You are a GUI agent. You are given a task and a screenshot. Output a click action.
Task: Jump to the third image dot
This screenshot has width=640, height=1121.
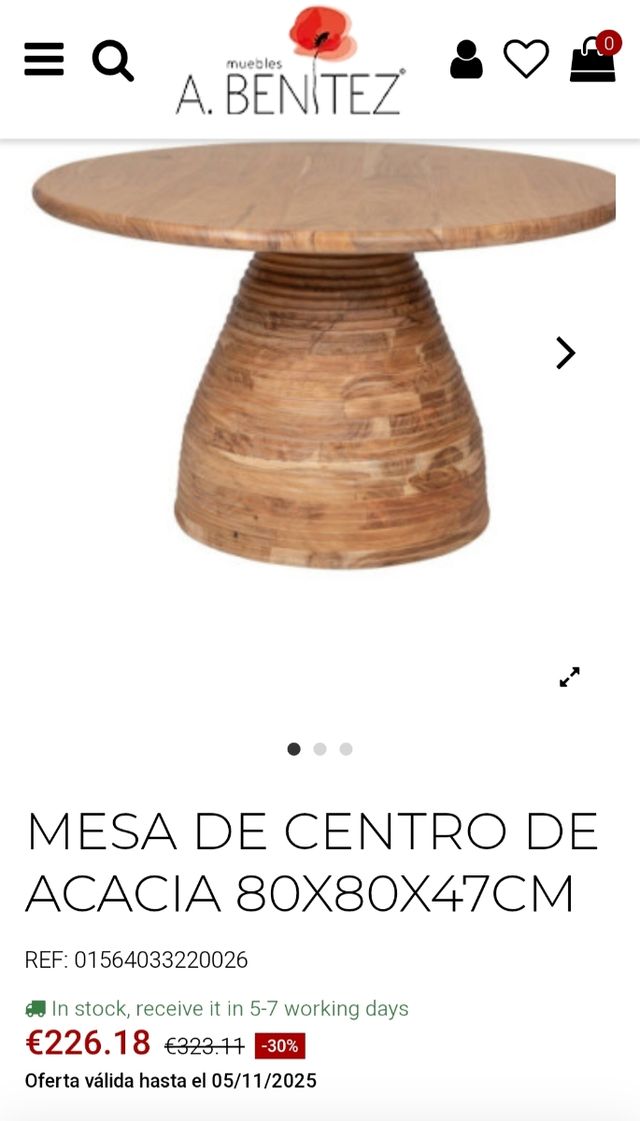(346, 749)
